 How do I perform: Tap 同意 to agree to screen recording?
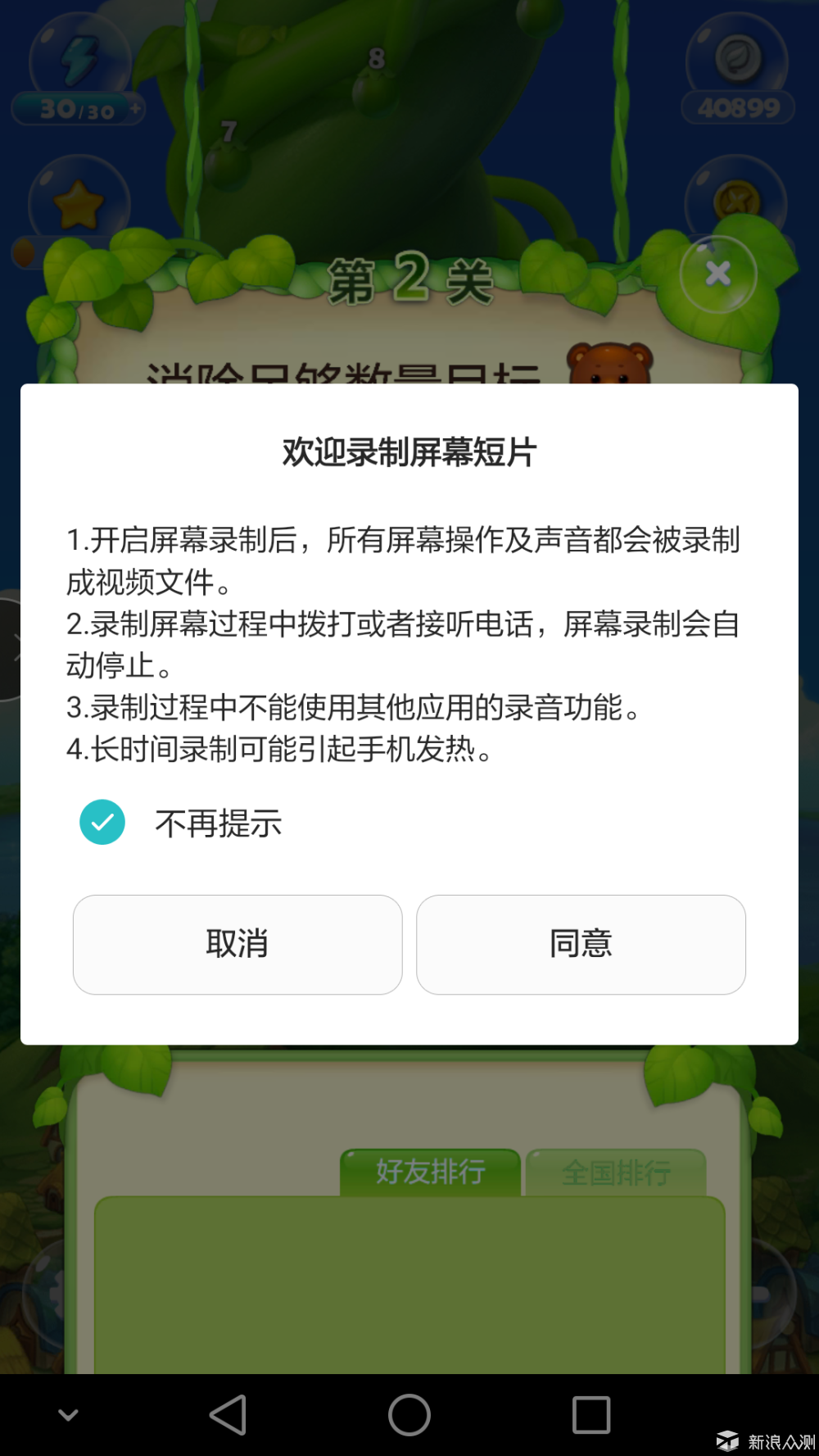[x=581, y=944]
